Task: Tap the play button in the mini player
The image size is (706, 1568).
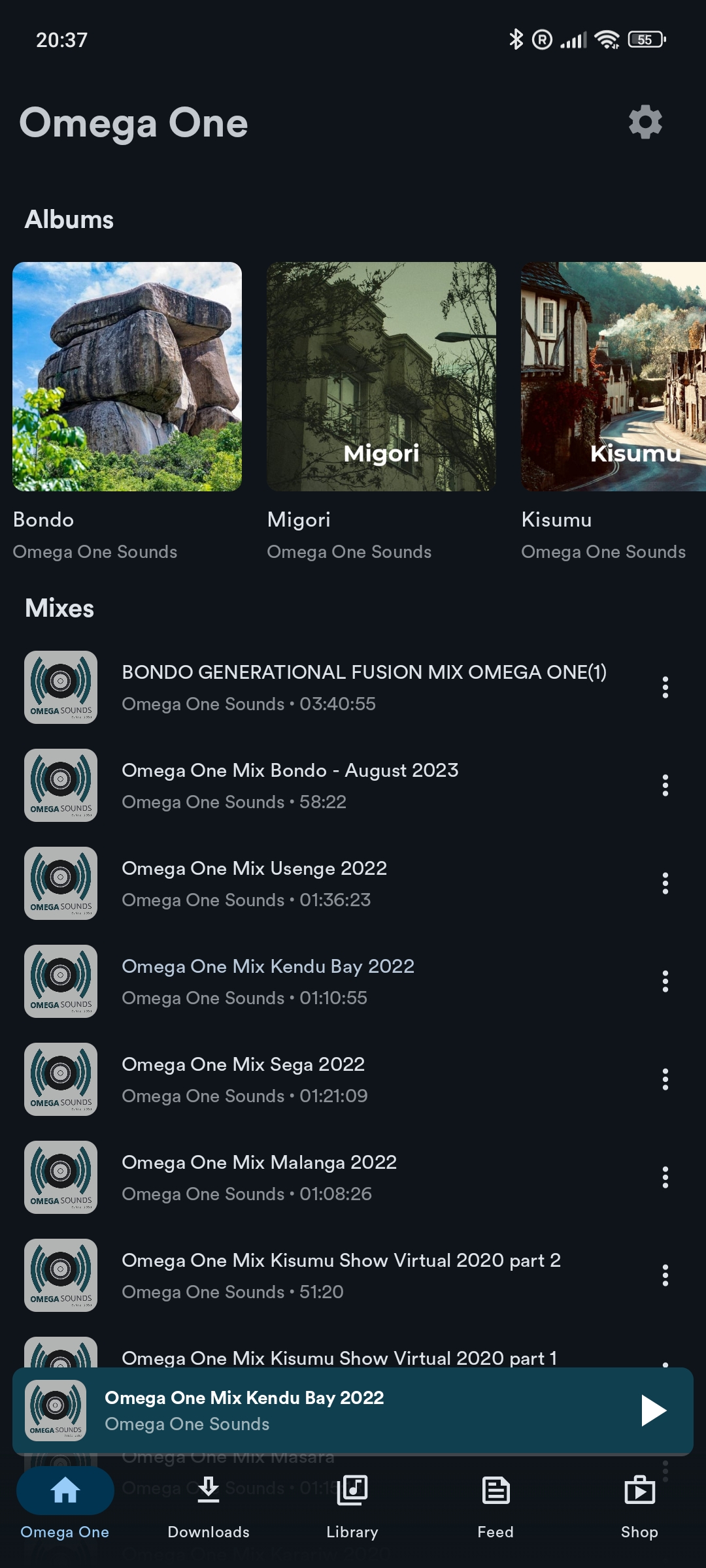Action: 653,1411
